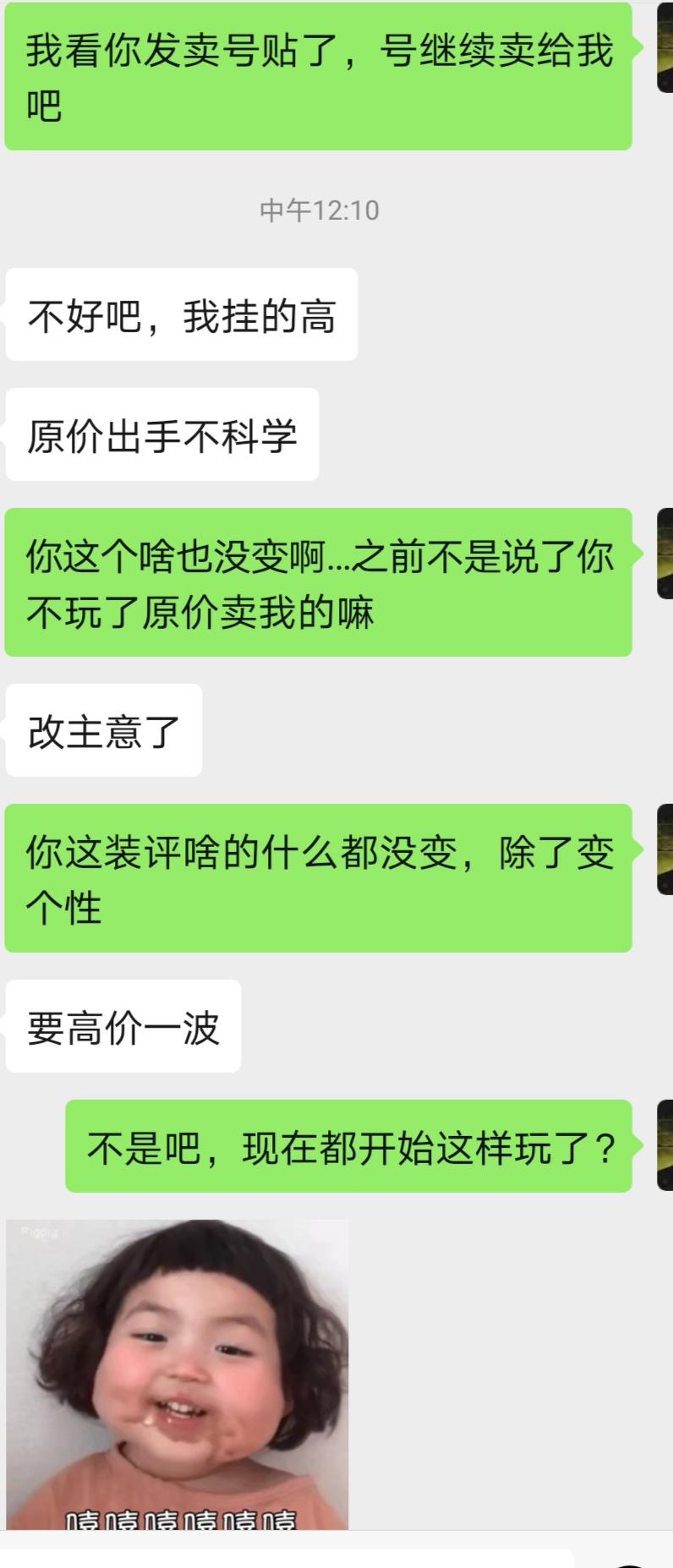Tap the message input field
This screenshot has height=1568, width=673.
tap(287, 1559)
